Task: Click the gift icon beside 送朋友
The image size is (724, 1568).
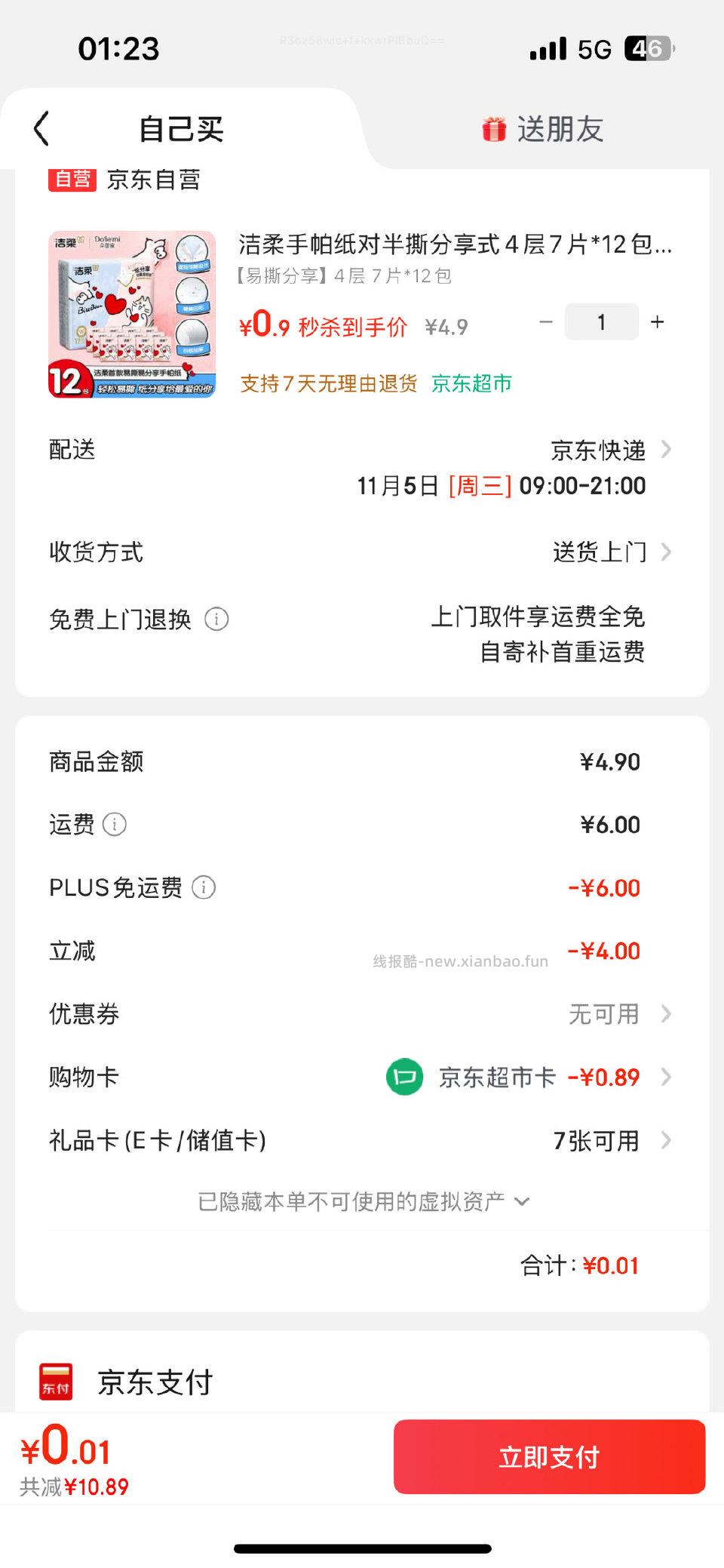Action: click(x=496, y=128)
